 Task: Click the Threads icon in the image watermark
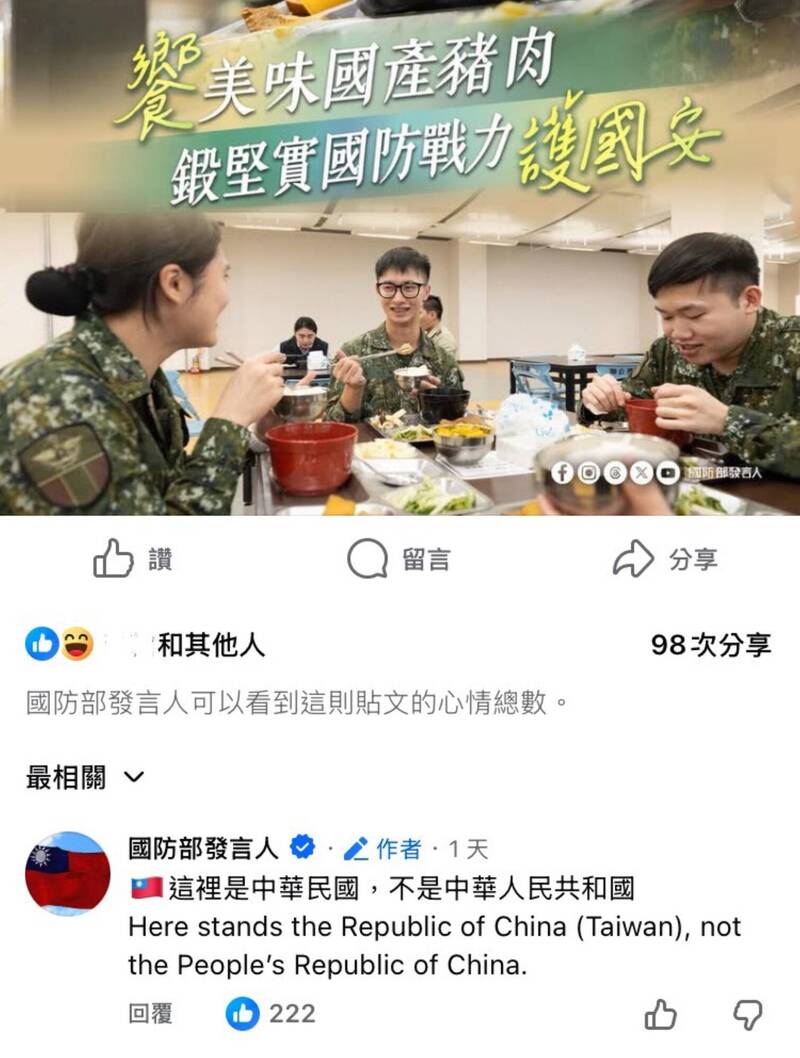(614, 472)
